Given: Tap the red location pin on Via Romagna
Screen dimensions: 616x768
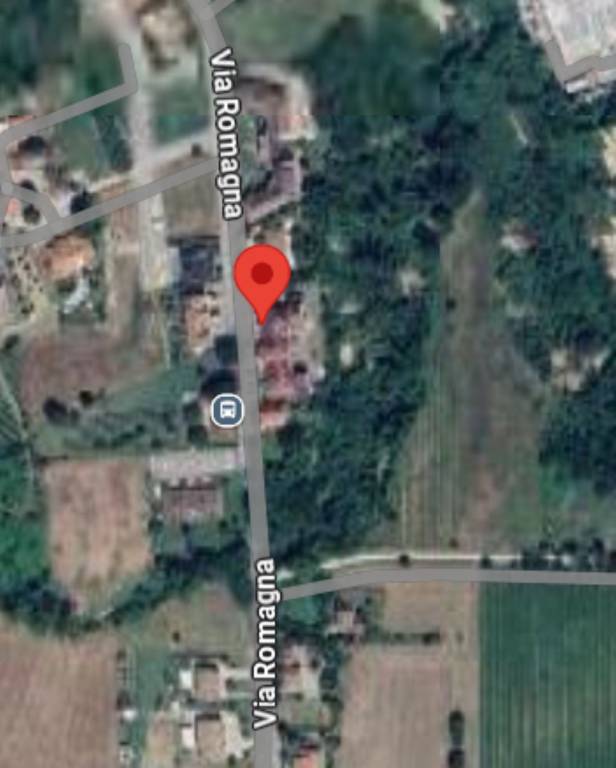Looking at the screenshot, I should point(262,278).
